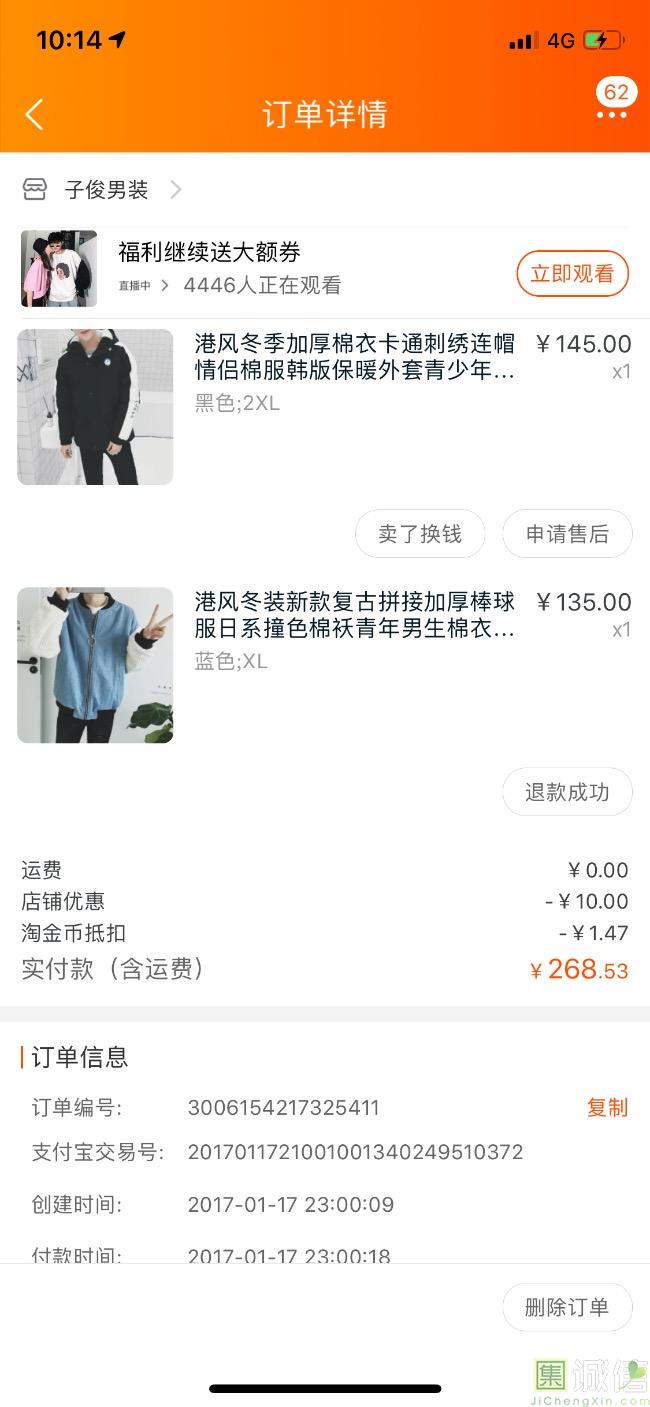Go back from order details
The width and height of the screenshot is (650, 1407).
[34, 114]
